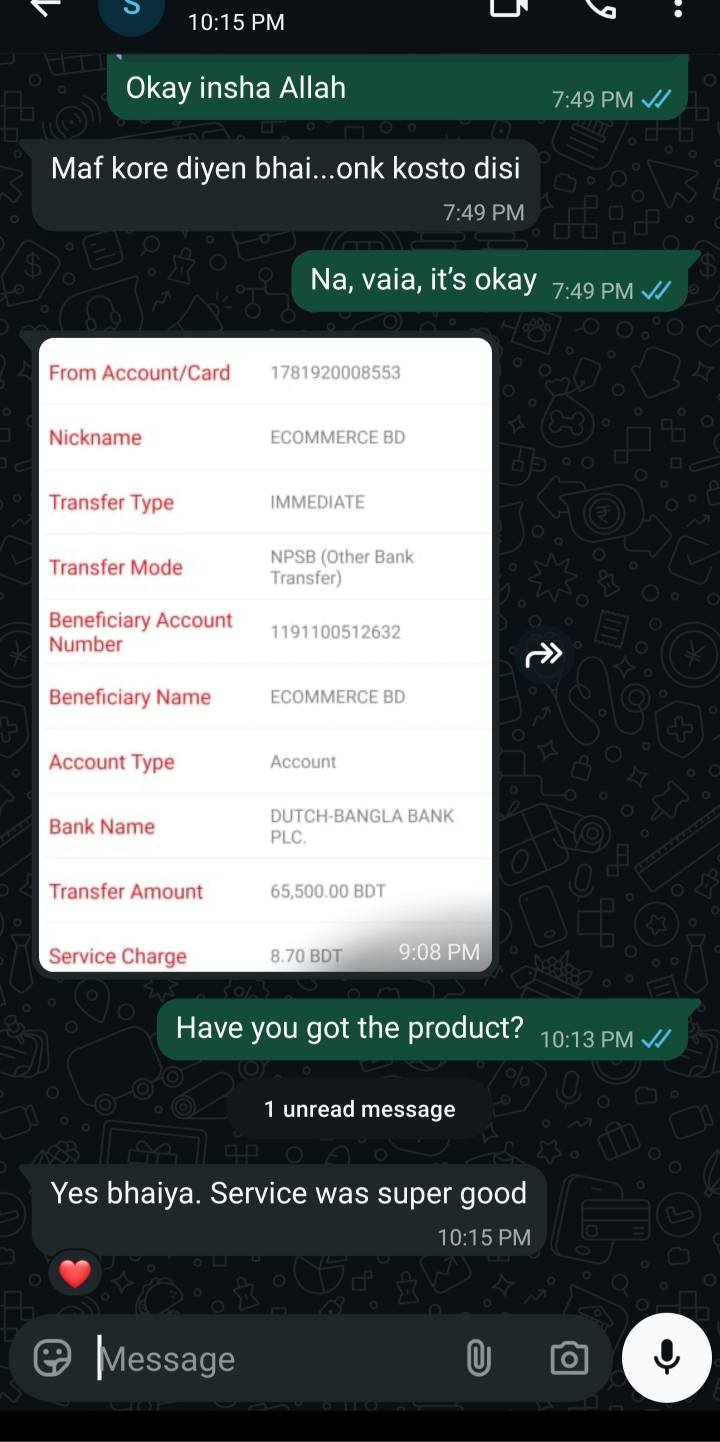
Task: Attach a file with the paperclip
Action: point(478,1358)
